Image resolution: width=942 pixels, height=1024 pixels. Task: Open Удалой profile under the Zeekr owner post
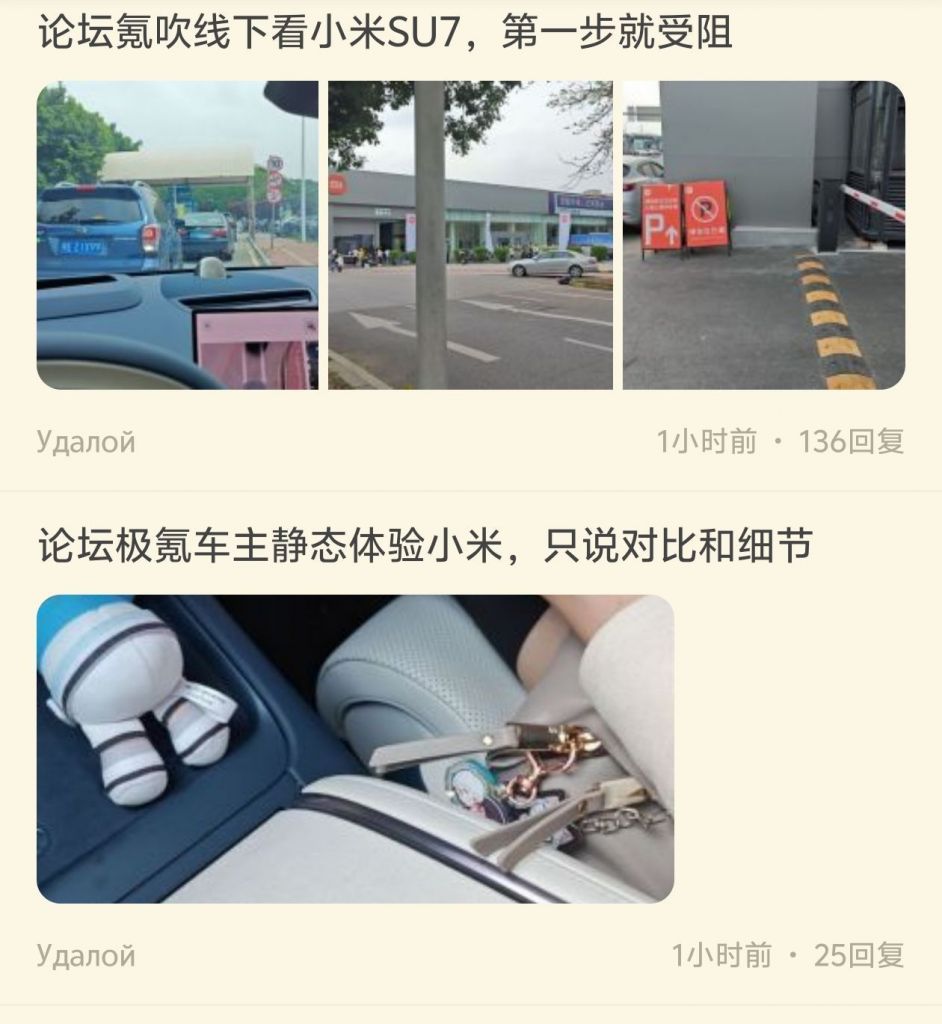[86, 955]
